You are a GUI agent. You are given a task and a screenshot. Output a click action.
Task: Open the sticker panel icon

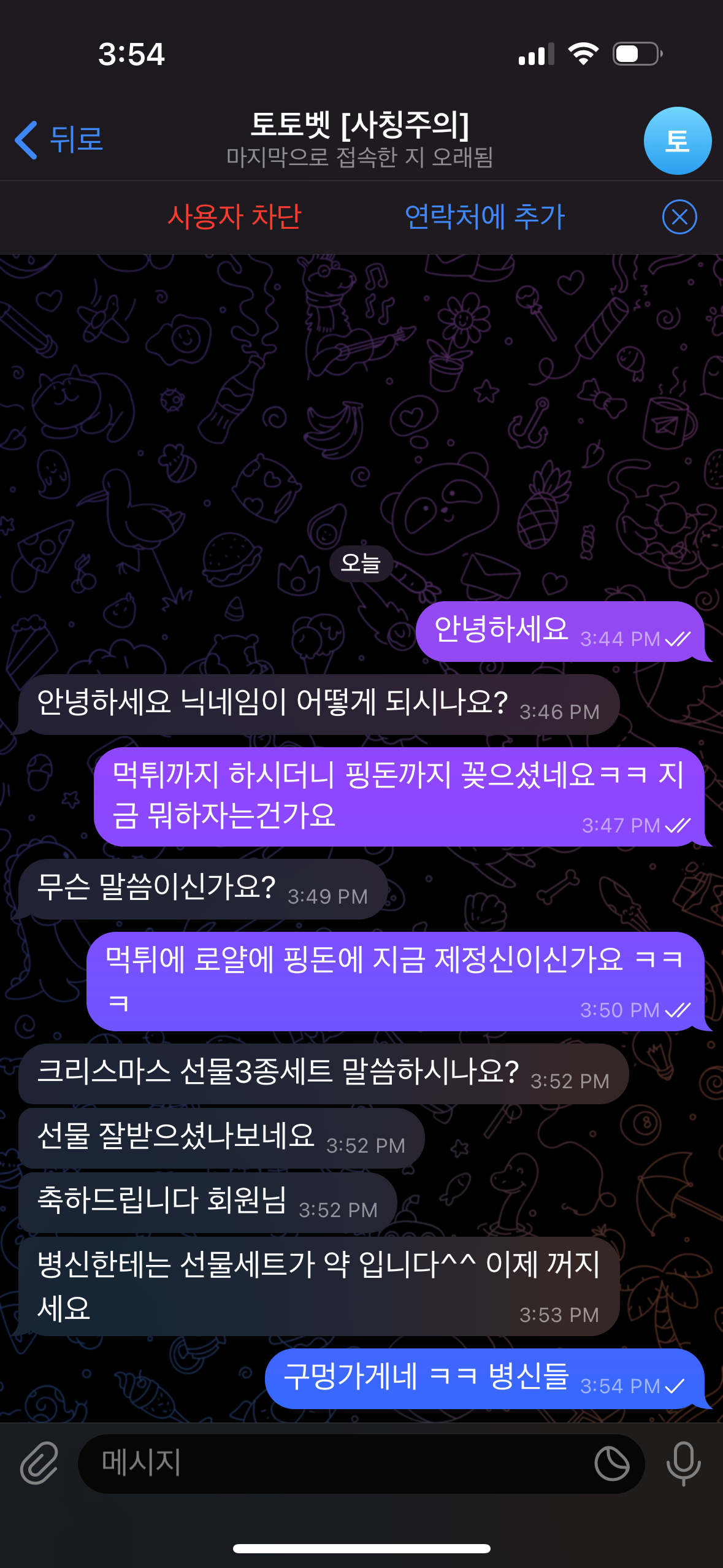pos(611,1464)
